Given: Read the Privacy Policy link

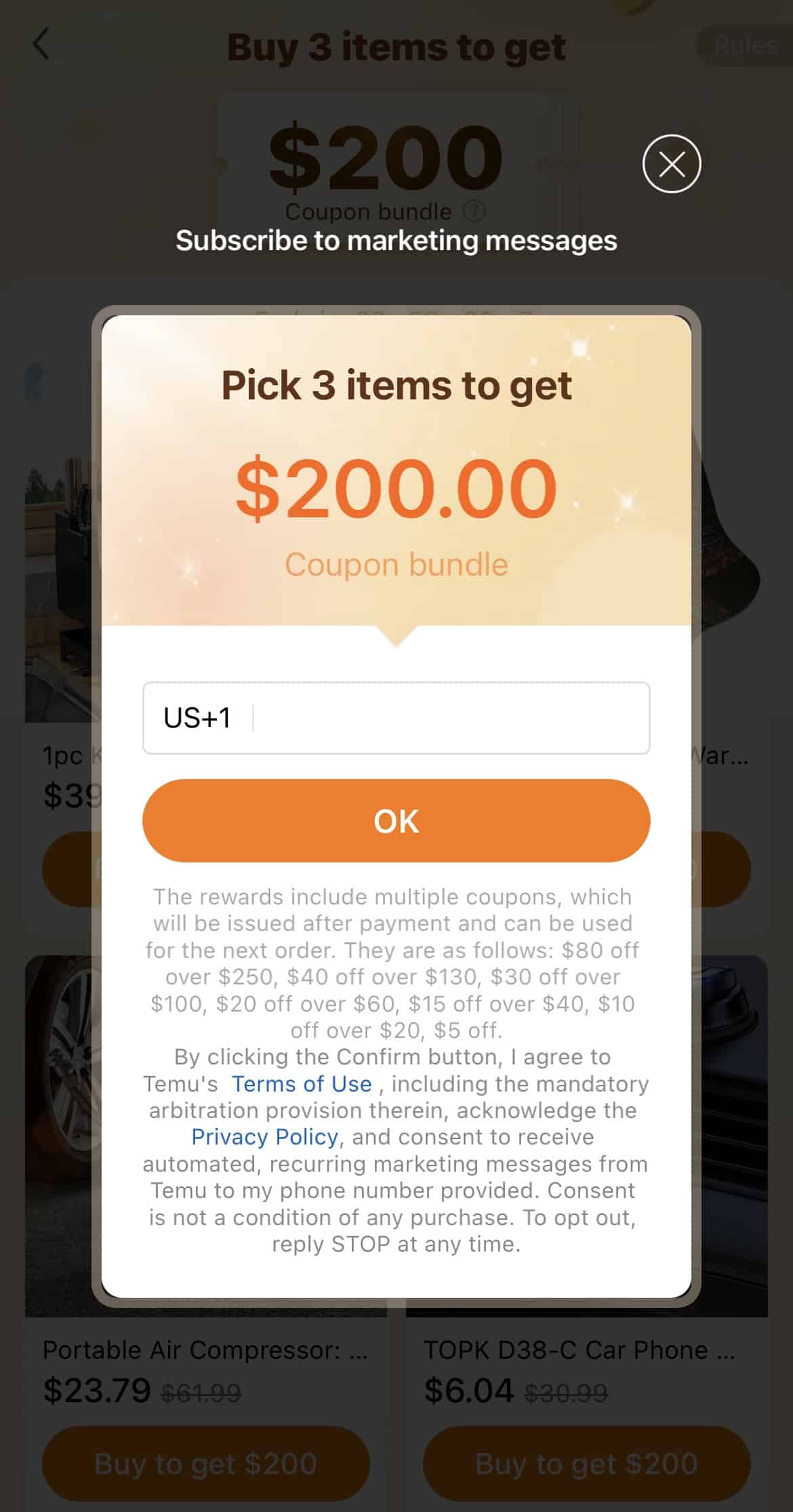Looking at the screenshot, I should (264, 1136).
